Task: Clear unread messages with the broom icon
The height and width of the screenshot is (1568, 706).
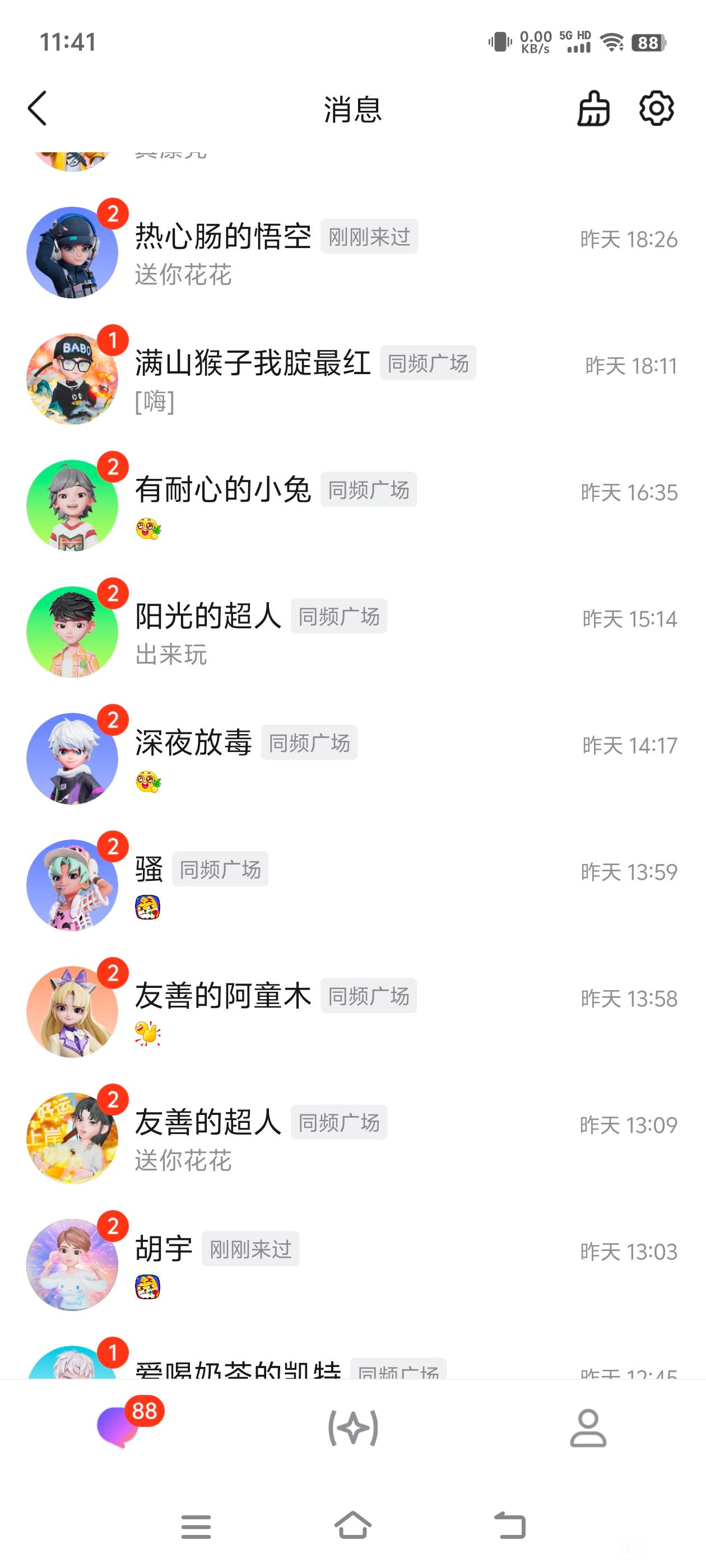Action: click(x=593, y=109)
